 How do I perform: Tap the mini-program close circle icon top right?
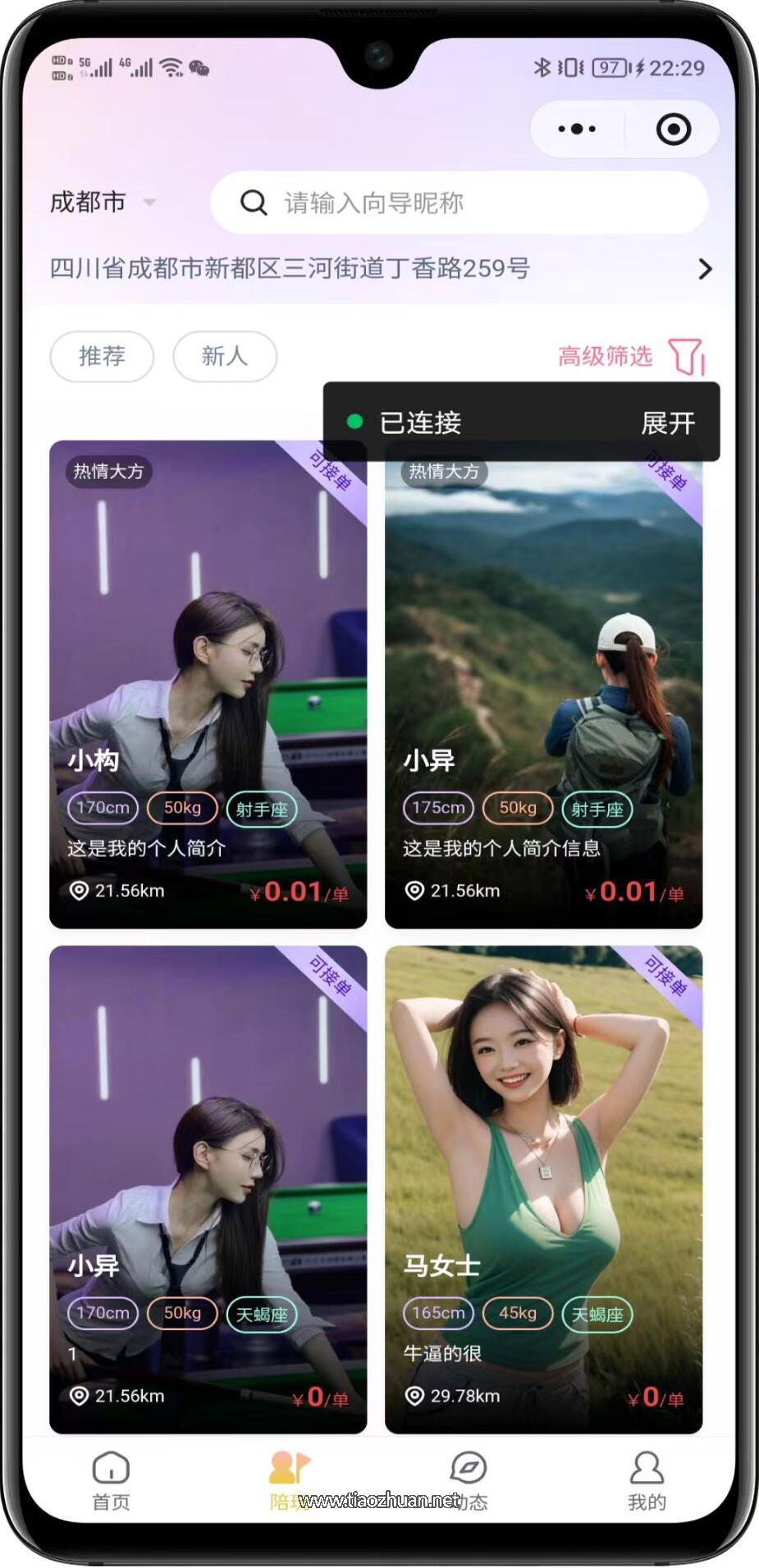[x=673, y=129]
